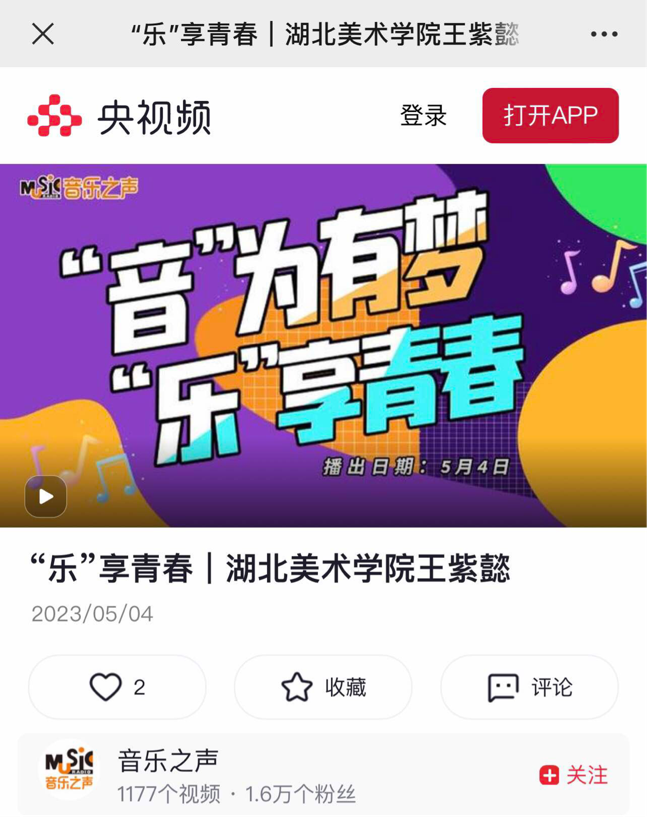Image resolution: width=647 pixels, height=817 pixels.
Task: Like this video with the heart button
Action: 117,687
